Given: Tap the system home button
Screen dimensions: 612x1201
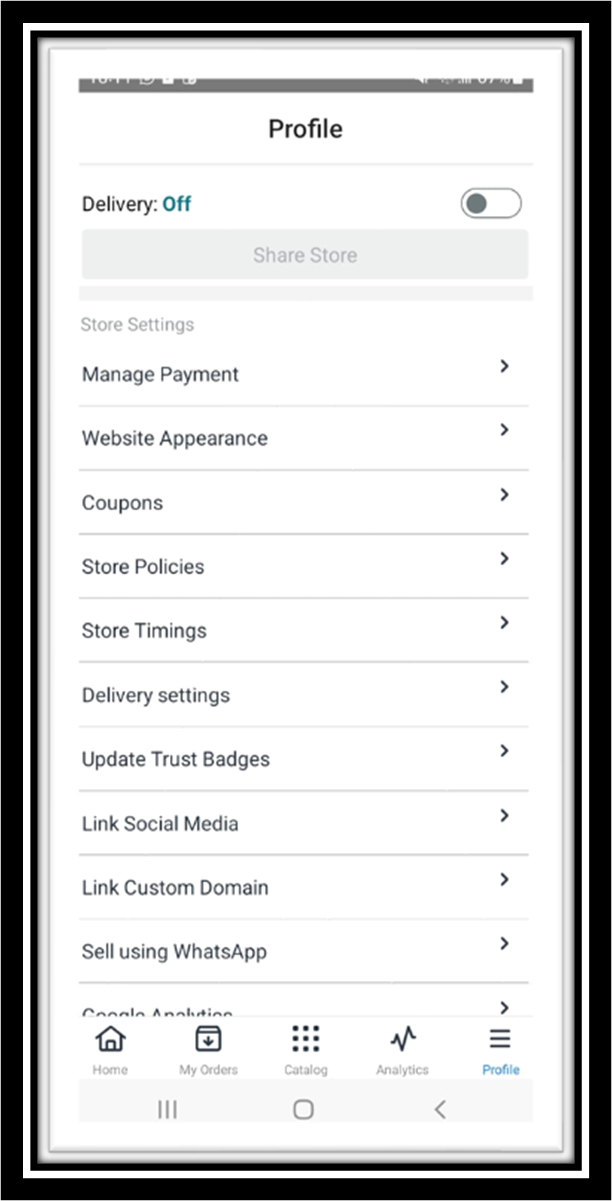Looking at the screenshot, I should pyautogui.click(x=304, y=1109).
